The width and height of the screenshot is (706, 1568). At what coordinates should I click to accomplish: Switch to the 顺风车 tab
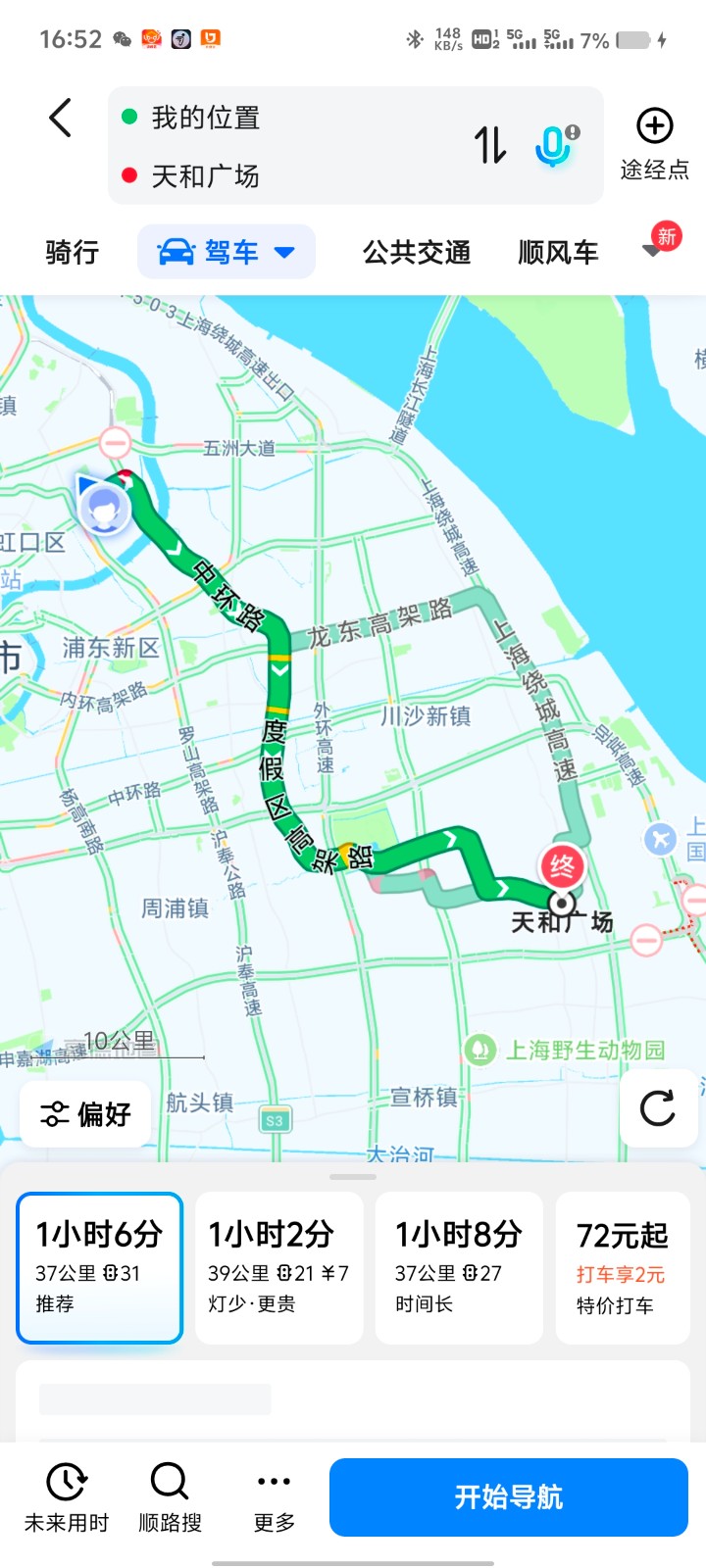[558, 253]
